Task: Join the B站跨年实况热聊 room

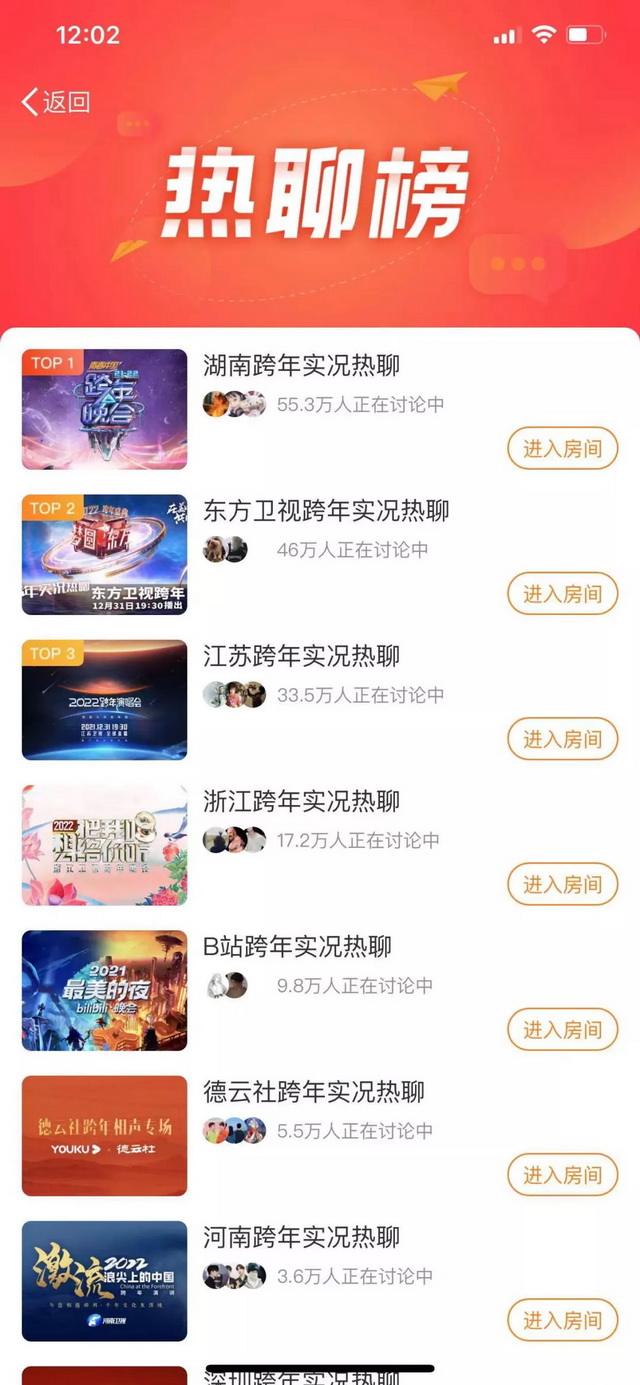Action: (562, 1029)
